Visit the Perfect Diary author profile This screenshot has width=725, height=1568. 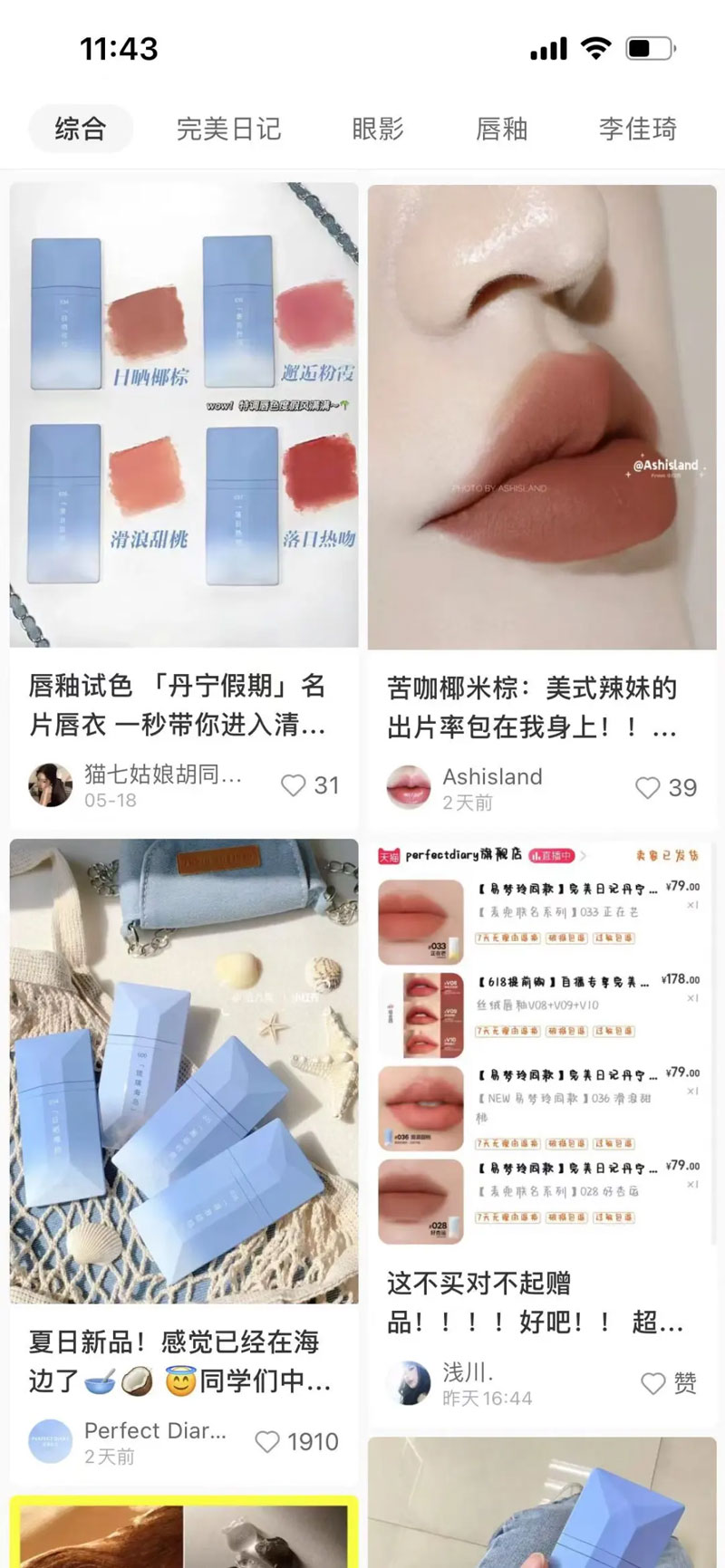pyautogui.click(x=50, y=1441)
